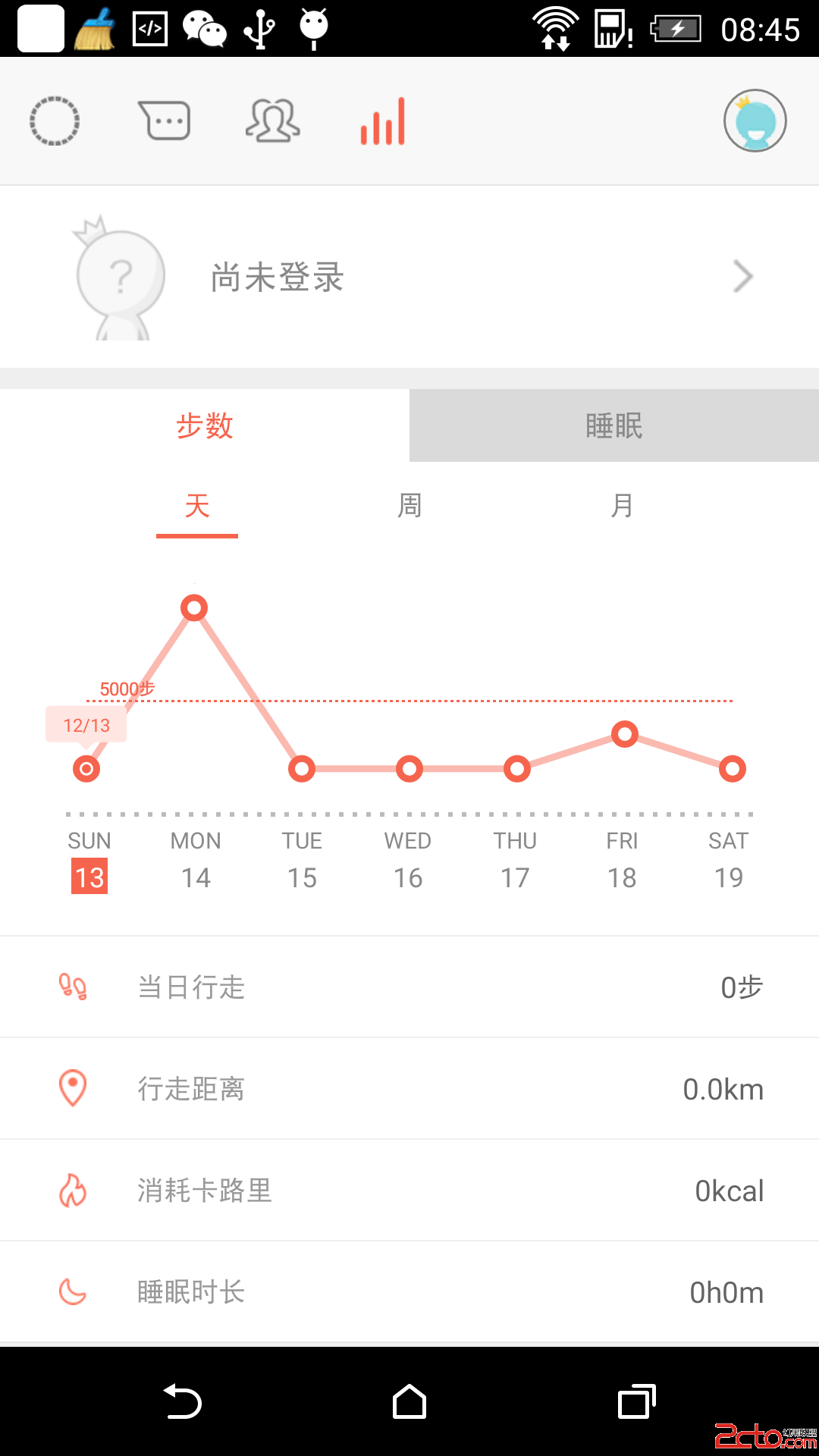Choose WED 16 in the week row
Screen dimensions: 819x1456
[408, 861]
